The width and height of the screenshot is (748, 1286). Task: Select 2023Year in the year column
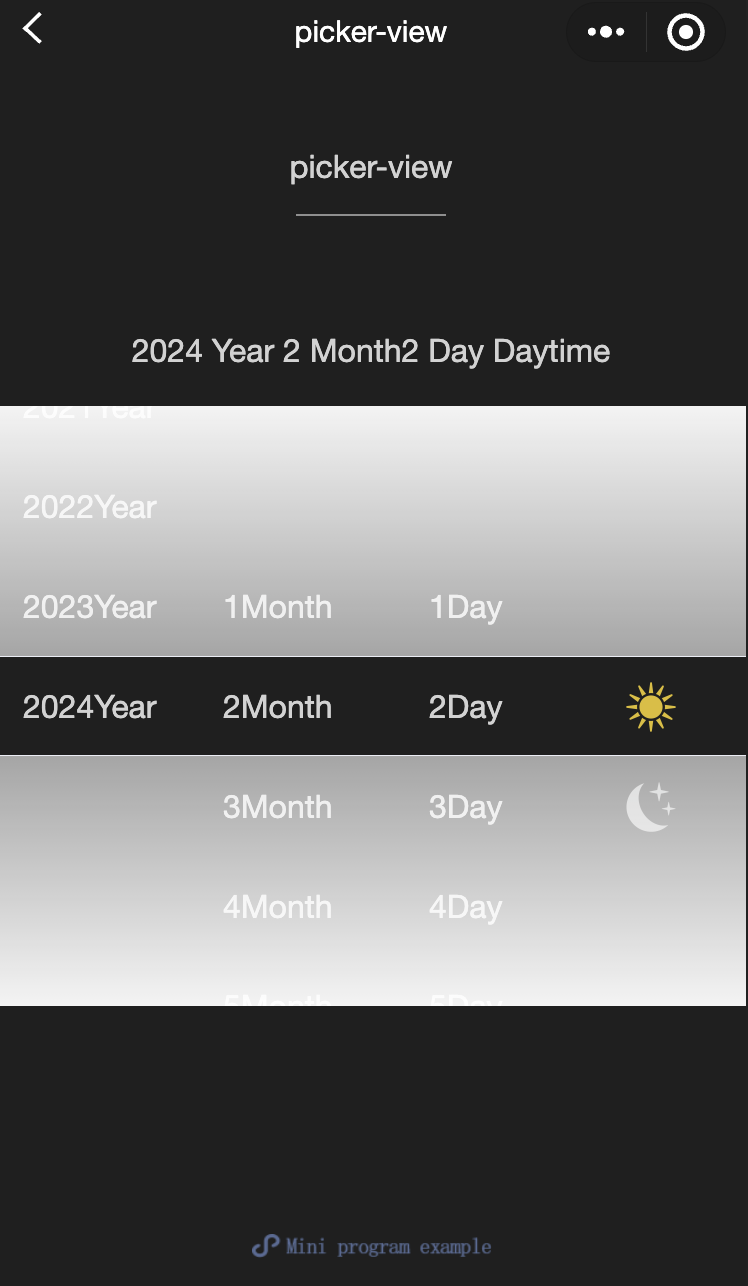tap(90, 607)
